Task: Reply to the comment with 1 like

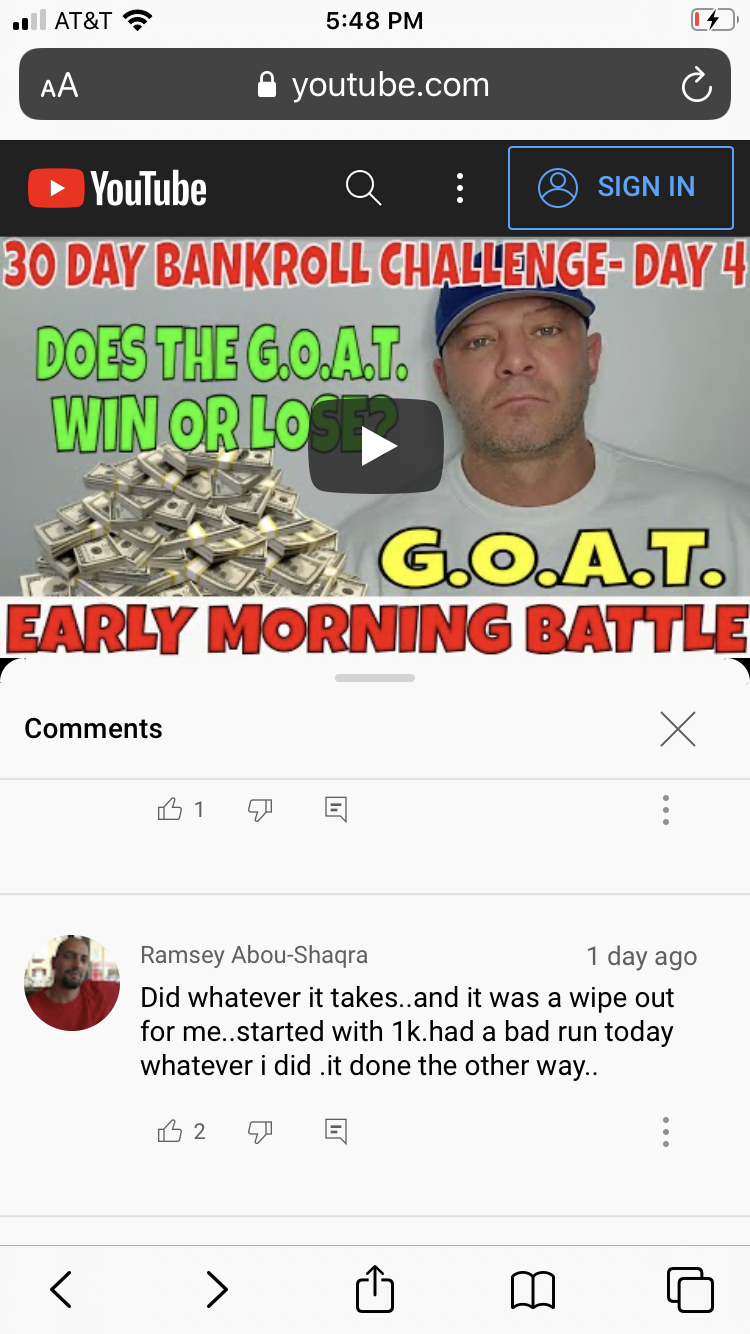Action: 336,809
